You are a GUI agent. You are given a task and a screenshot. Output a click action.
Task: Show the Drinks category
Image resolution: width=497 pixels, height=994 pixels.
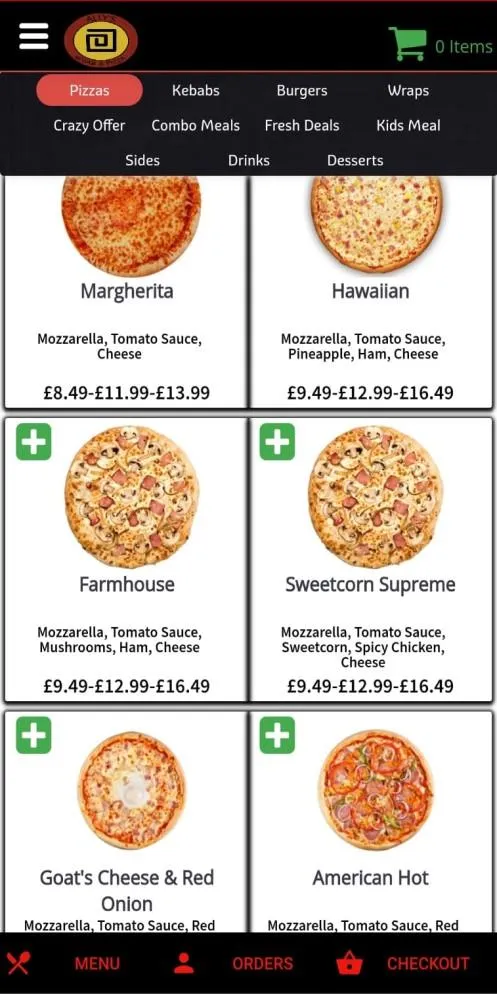tap(248, 160)
